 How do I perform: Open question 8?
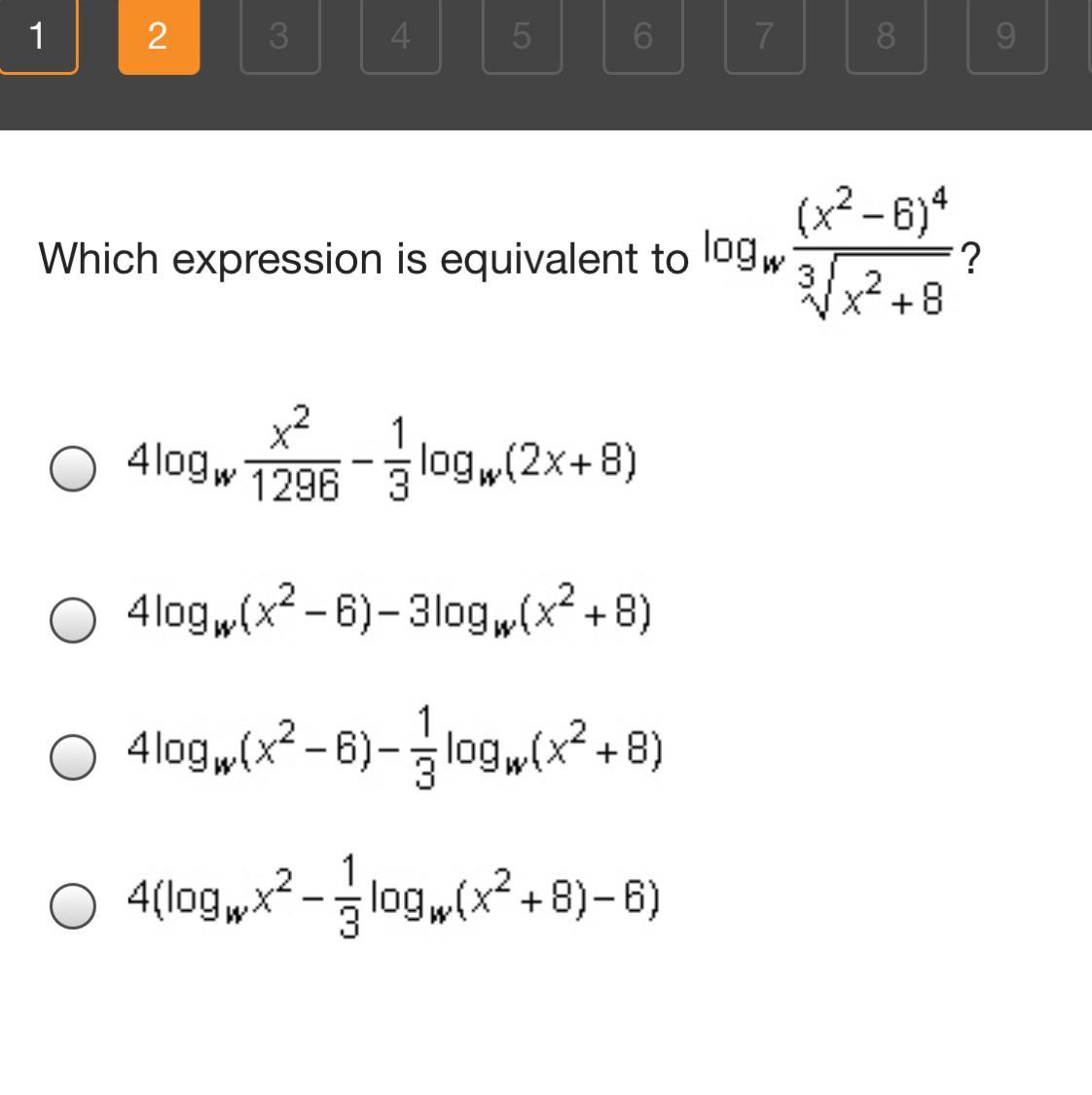[885, 36]
